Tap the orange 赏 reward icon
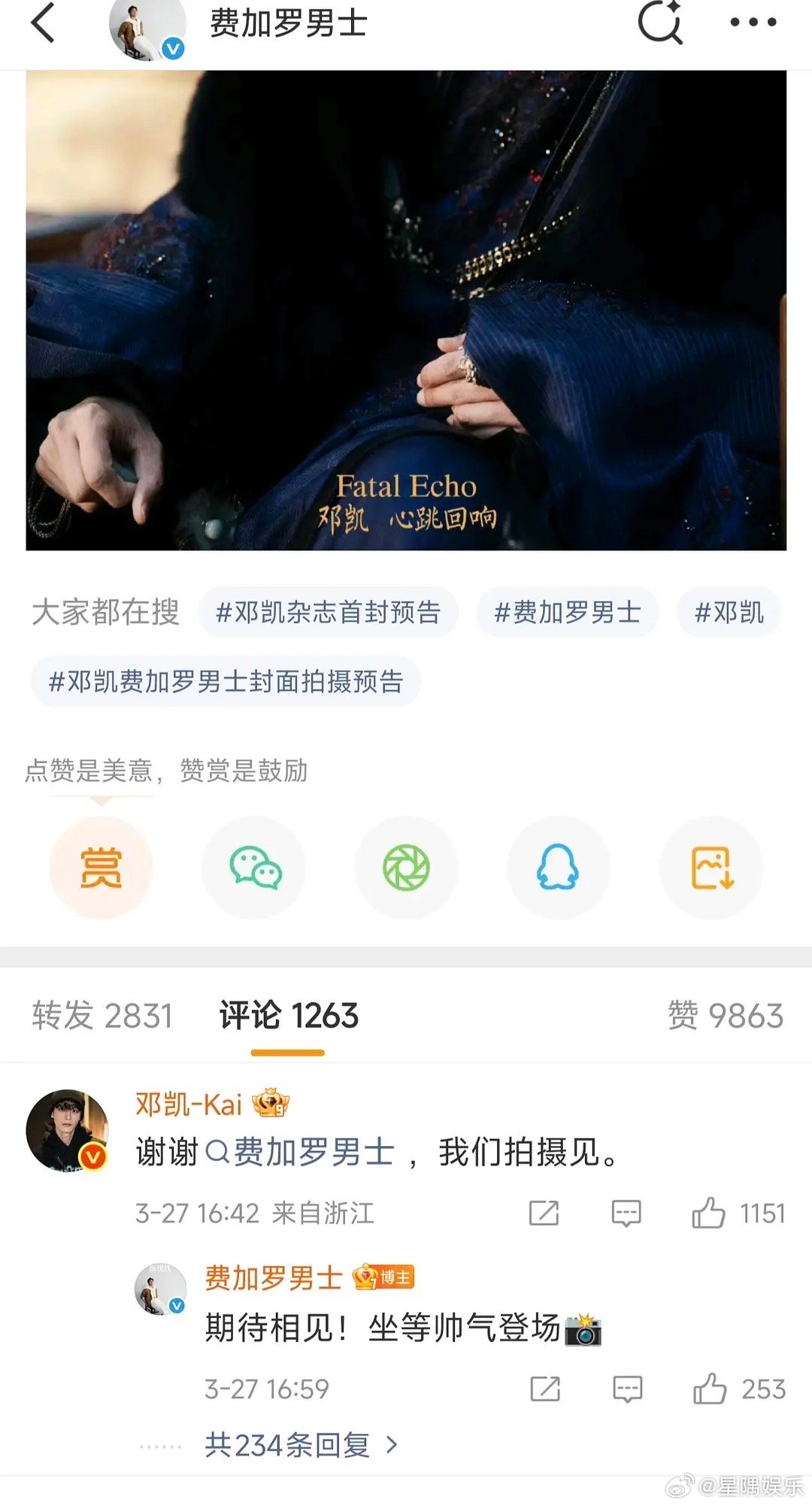 [102, 868]
